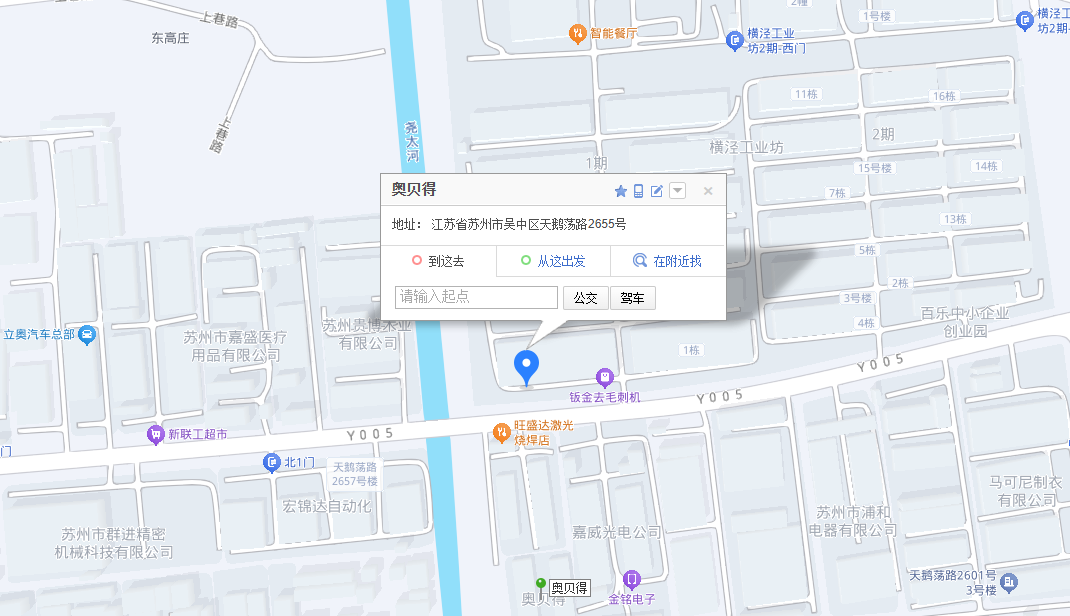Open 智能餐厅 restaurant marker
The image size is (1070, 616).
(x=578, y=33)
